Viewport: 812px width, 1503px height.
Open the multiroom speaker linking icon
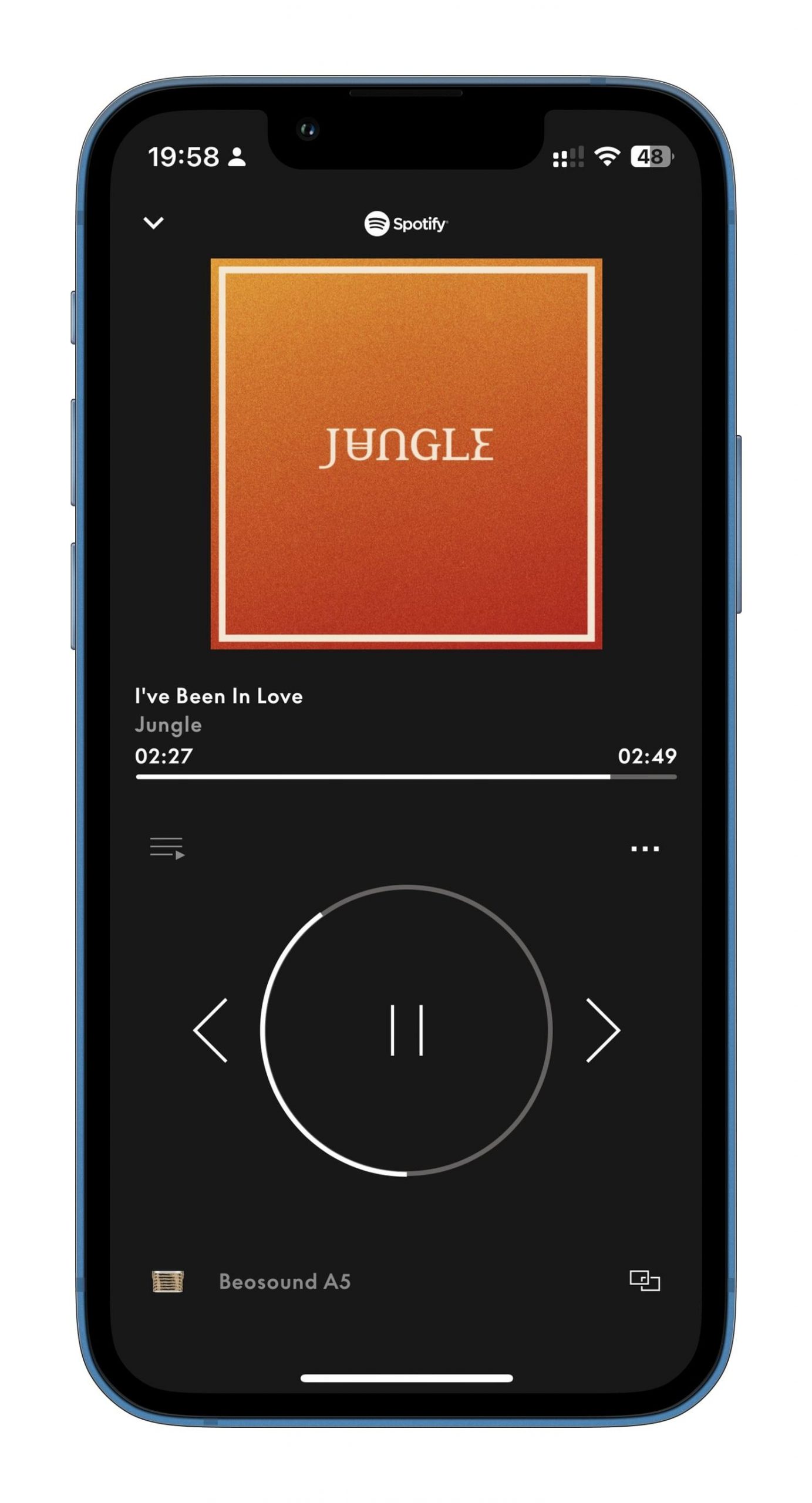pyautogui.click(x=645, y=1280)
